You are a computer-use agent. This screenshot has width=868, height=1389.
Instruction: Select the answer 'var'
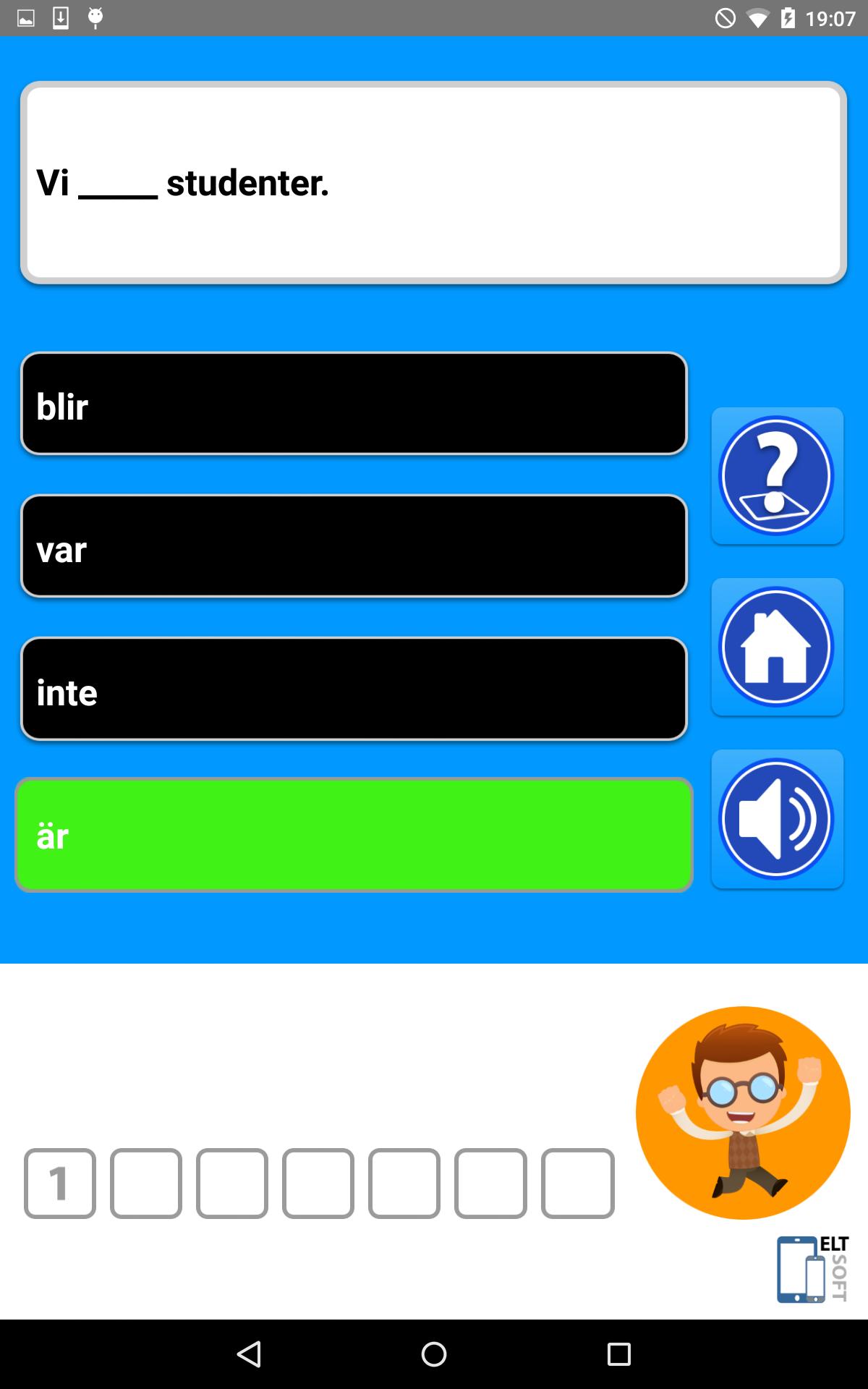point(353,546)
